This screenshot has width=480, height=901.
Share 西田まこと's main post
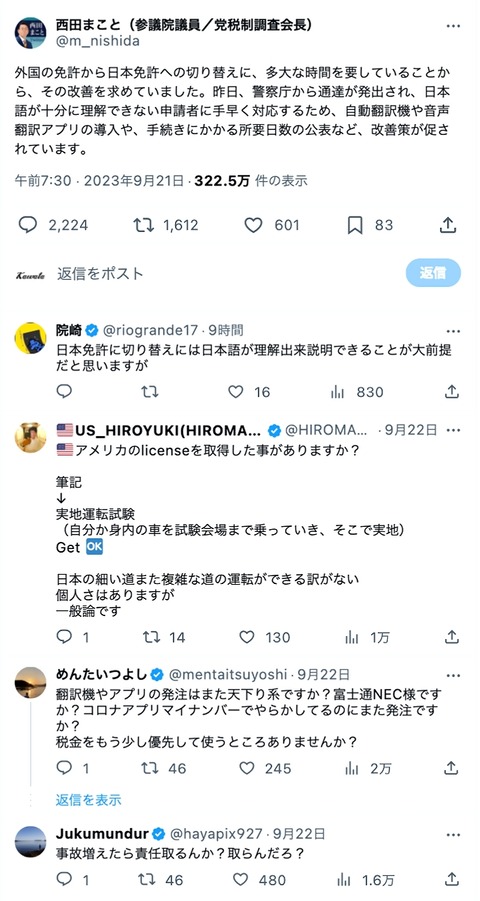[x=448, y=225]
